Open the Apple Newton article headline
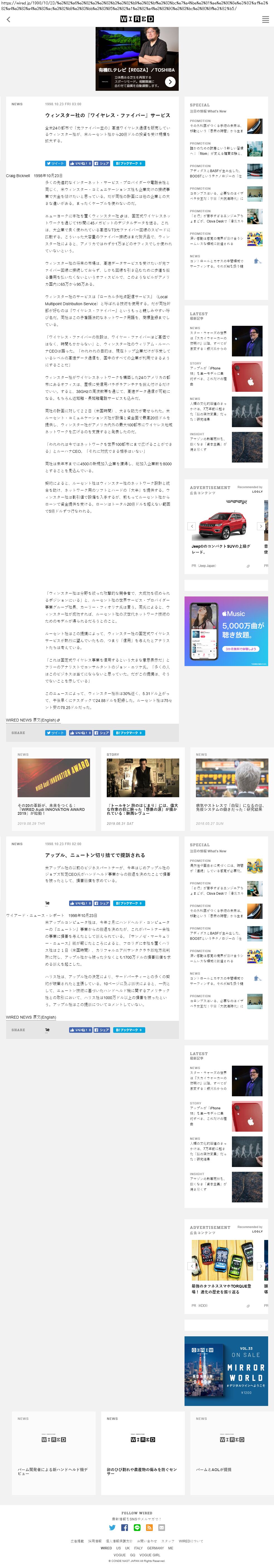 pyautogui.click(x=95, y=855)
